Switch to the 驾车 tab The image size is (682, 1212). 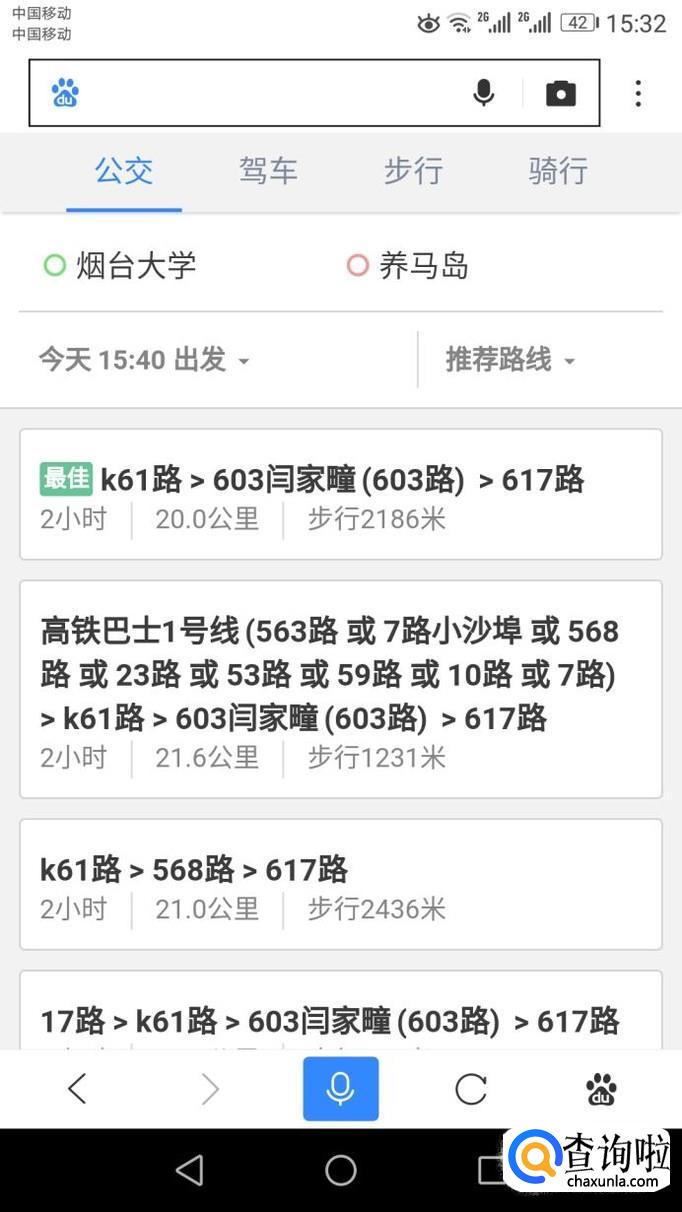(268, 171)
